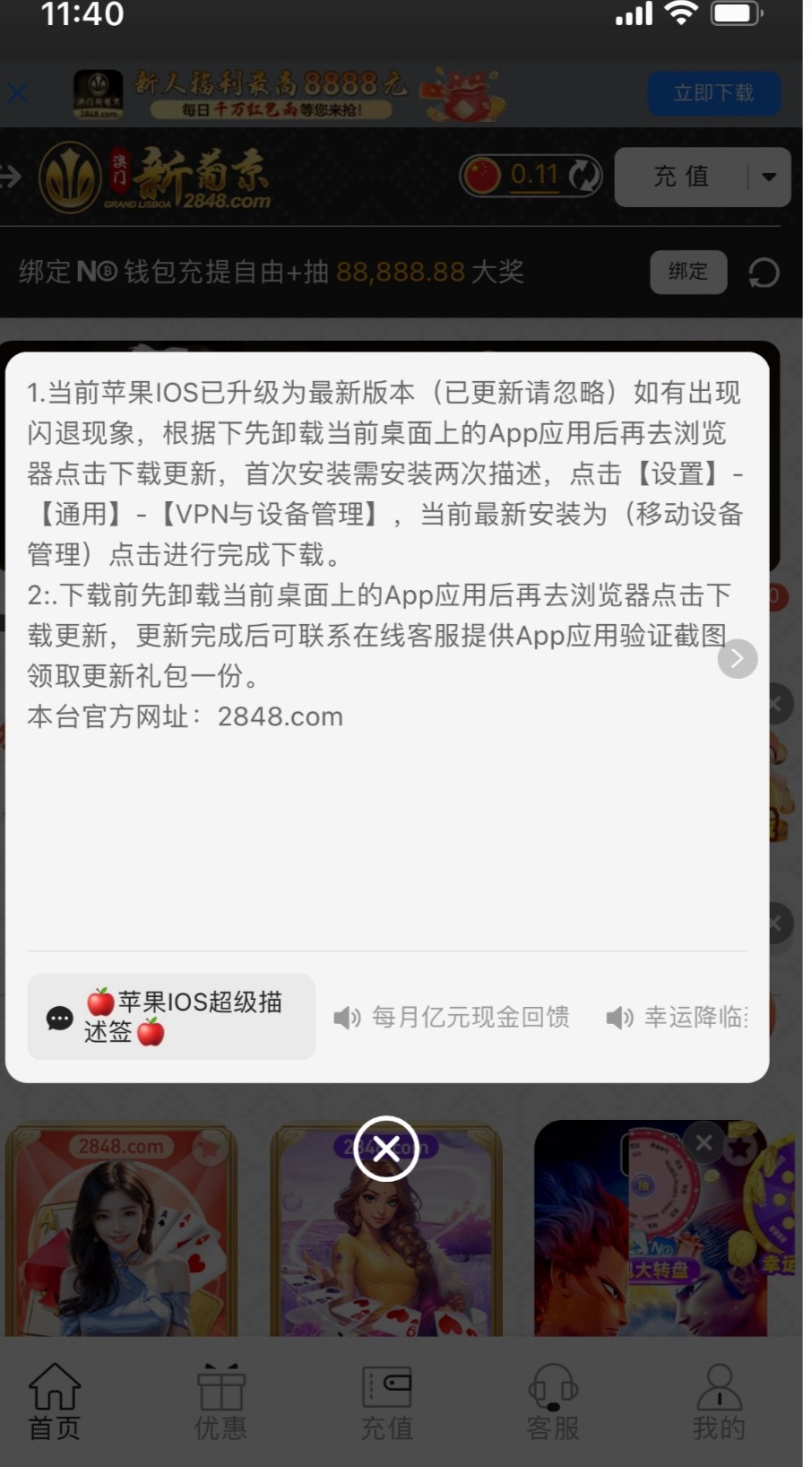Go to the 充值 tab in bottom bar
Viewport: 812px width, 1467px height.
[x=386, y=1402]
